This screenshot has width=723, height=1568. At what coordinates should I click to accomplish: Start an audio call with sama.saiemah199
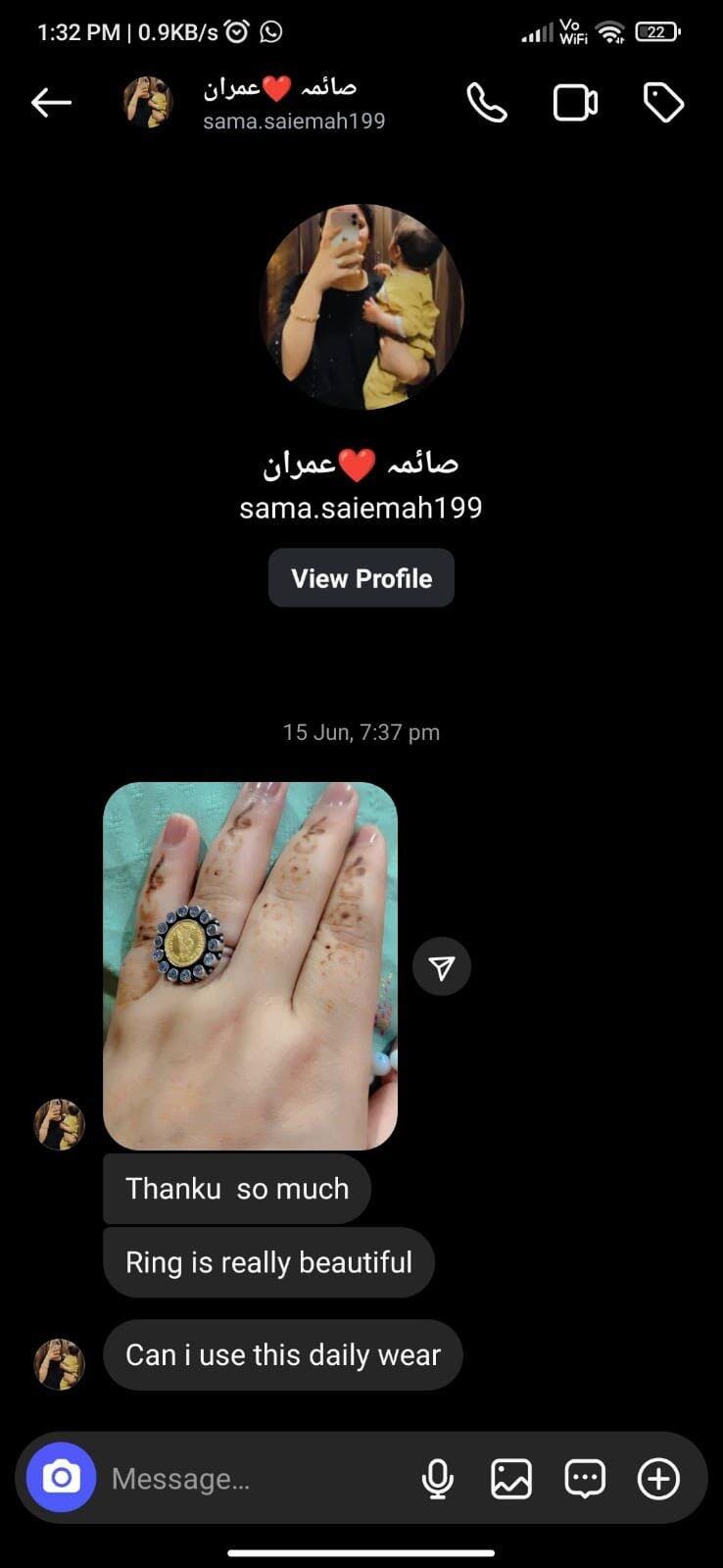[487, 103]
